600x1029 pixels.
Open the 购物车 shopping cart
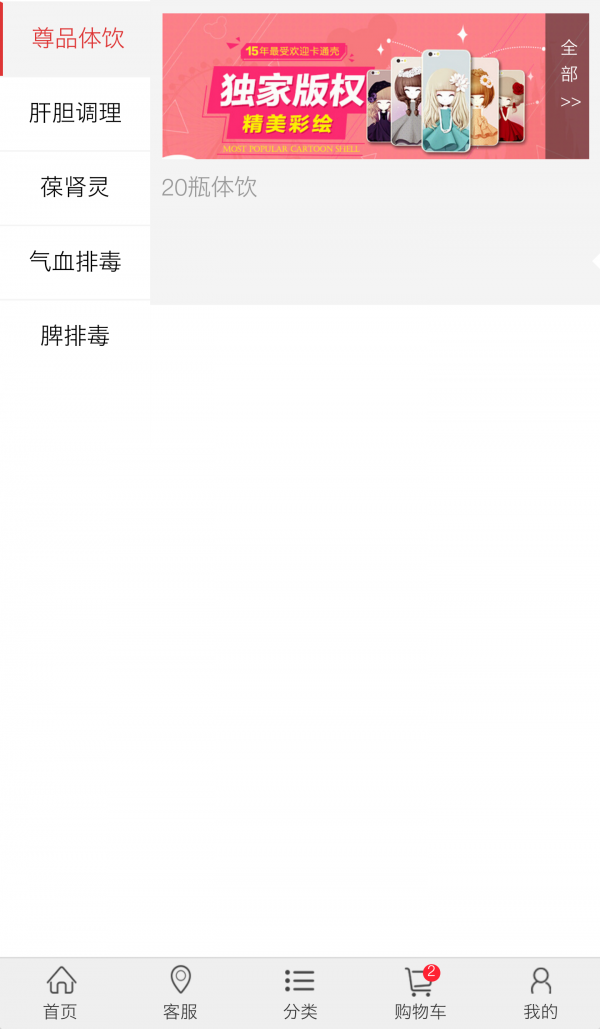tap(420, 993)
